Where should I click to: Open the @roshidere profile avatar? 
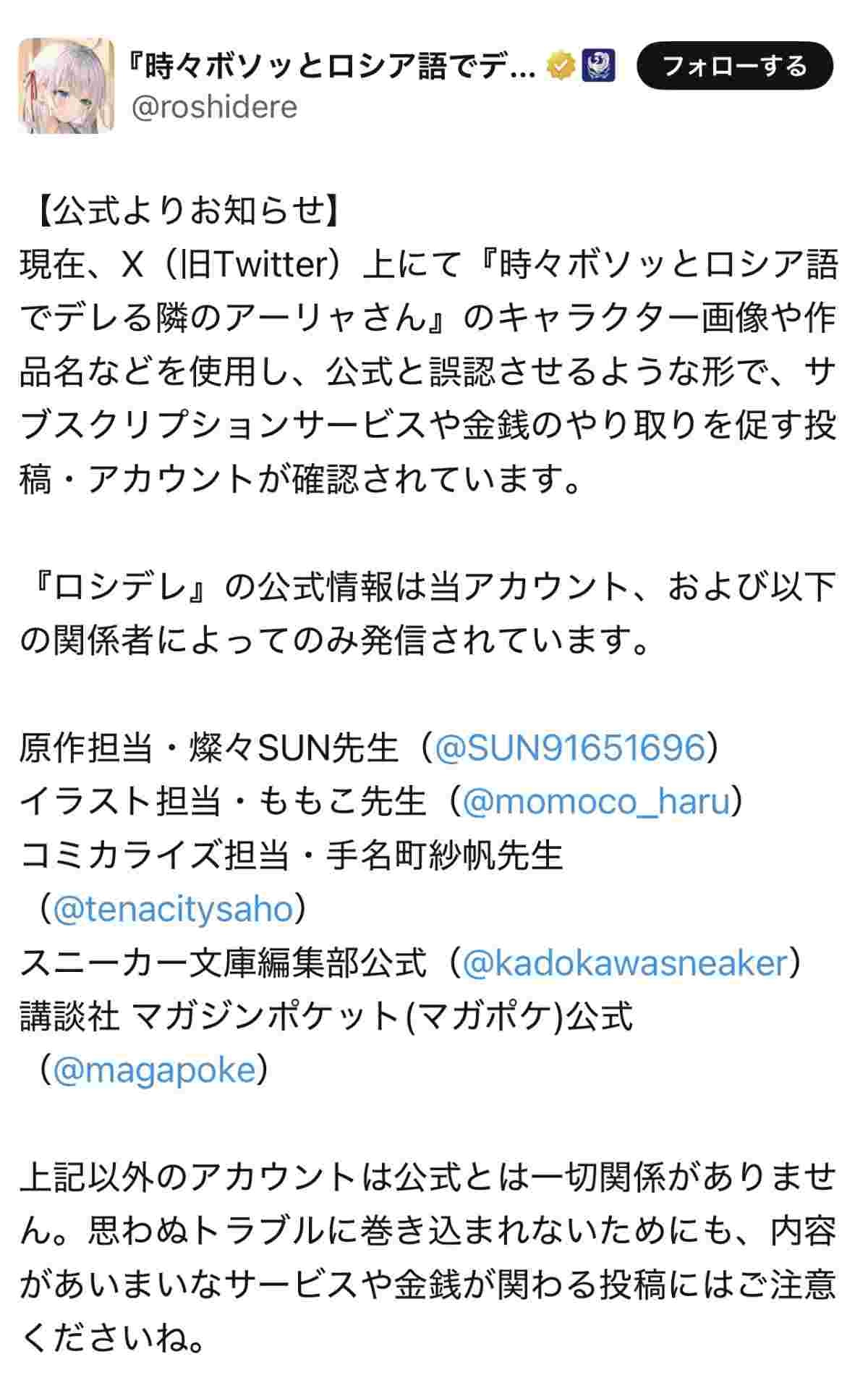coord(66,85)
